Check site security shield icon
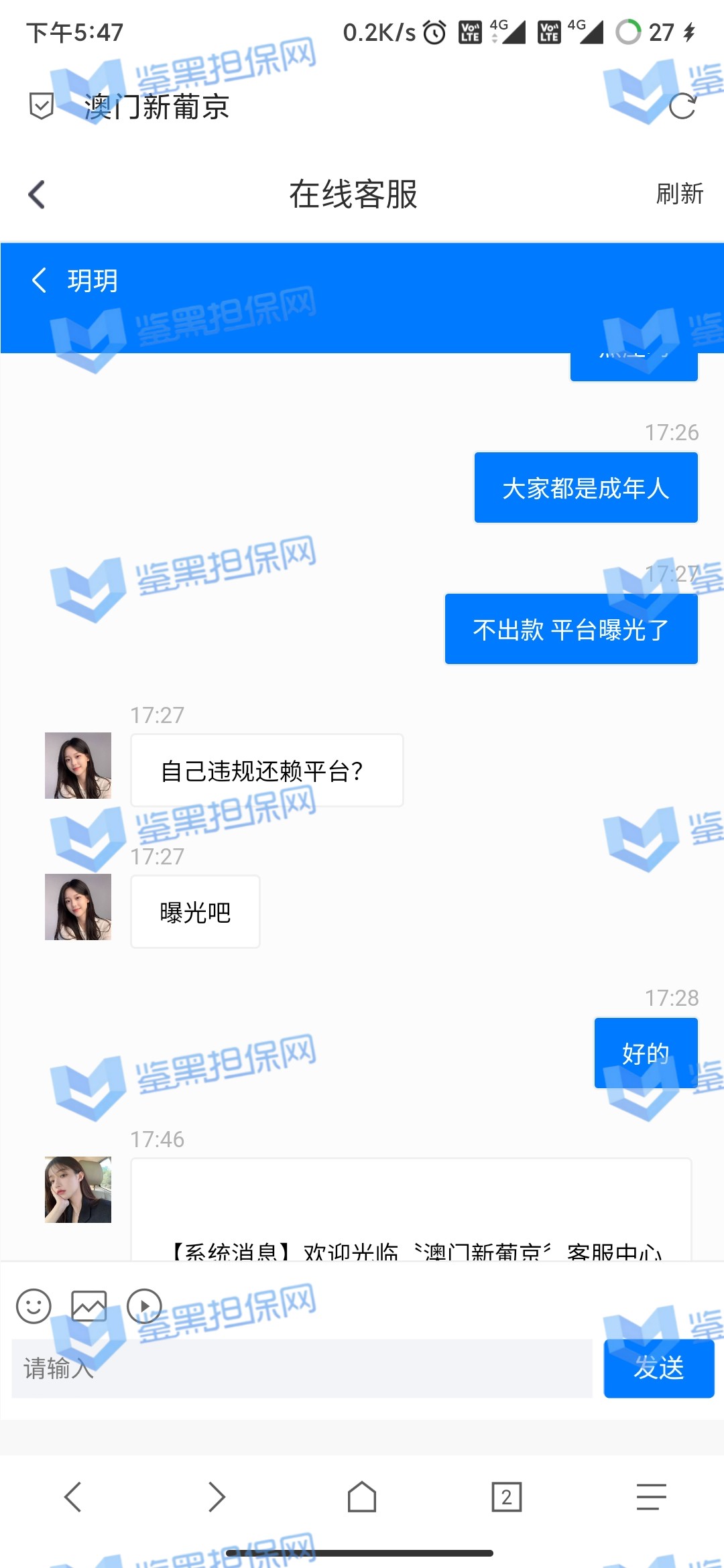724x1568 pixels. tap(42, 106)
